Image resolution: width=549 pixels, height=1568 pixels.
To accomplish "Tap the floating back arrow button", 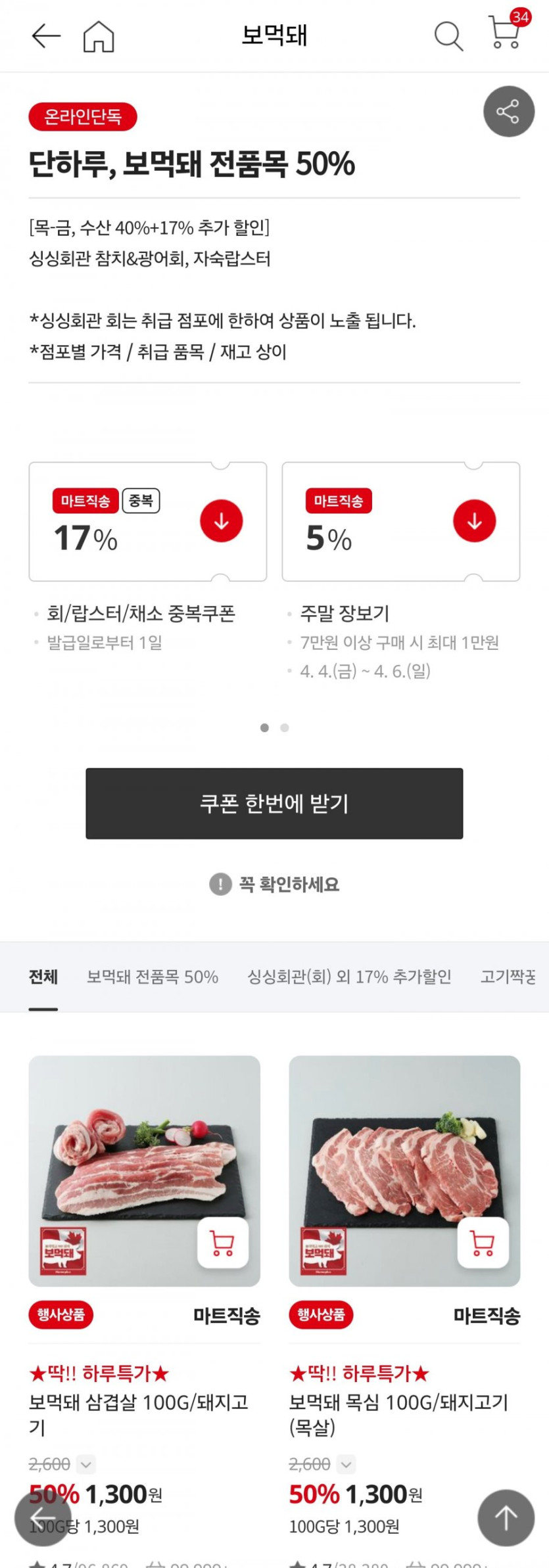I will click(43, 1518).
